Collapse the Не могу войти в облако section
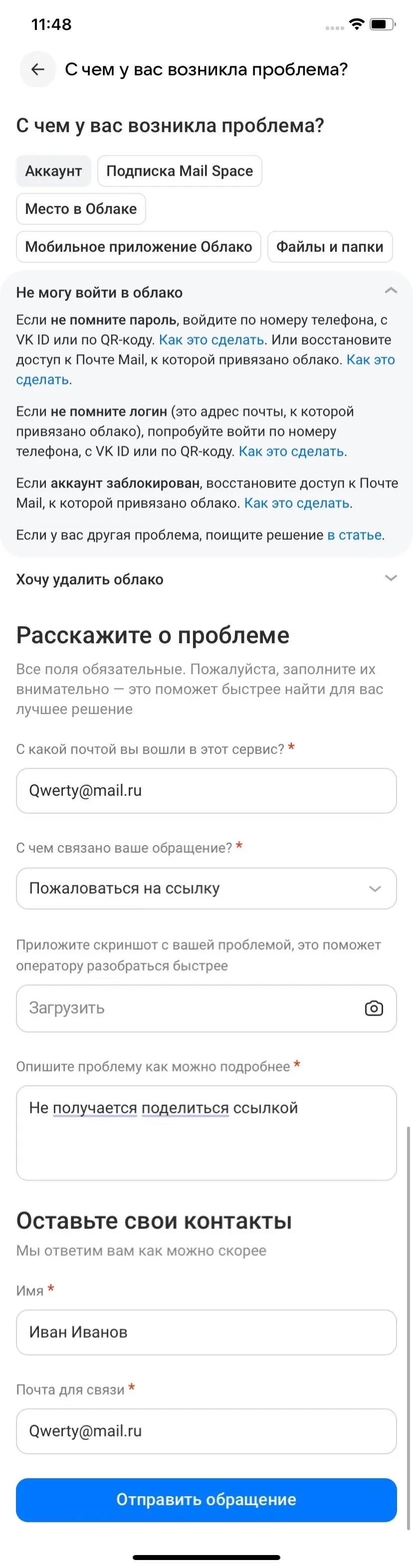The image size is (413, 1568). (x=391, y=292)
